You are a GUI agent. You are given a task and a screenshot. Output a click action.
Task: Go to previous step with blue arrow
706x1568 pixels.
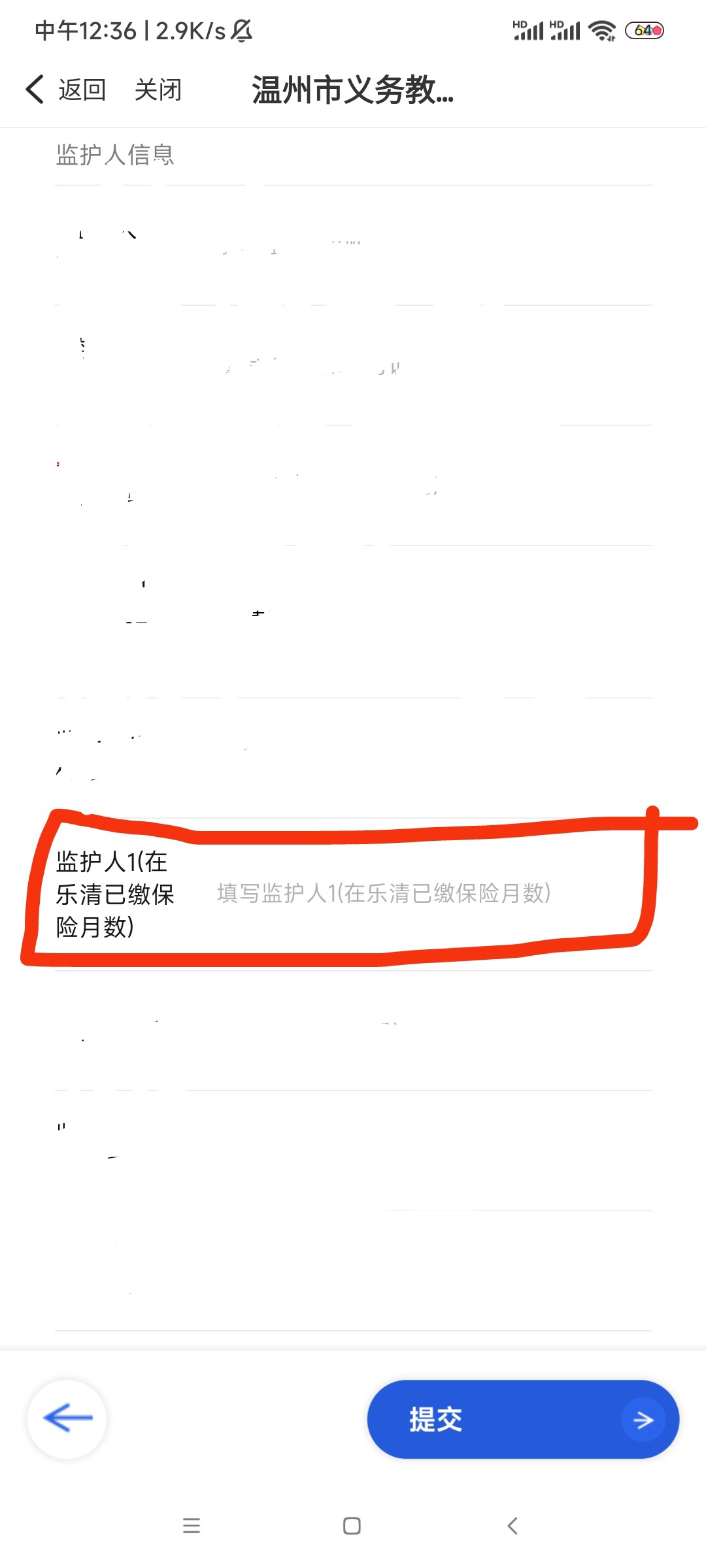tap(67, 1418)
